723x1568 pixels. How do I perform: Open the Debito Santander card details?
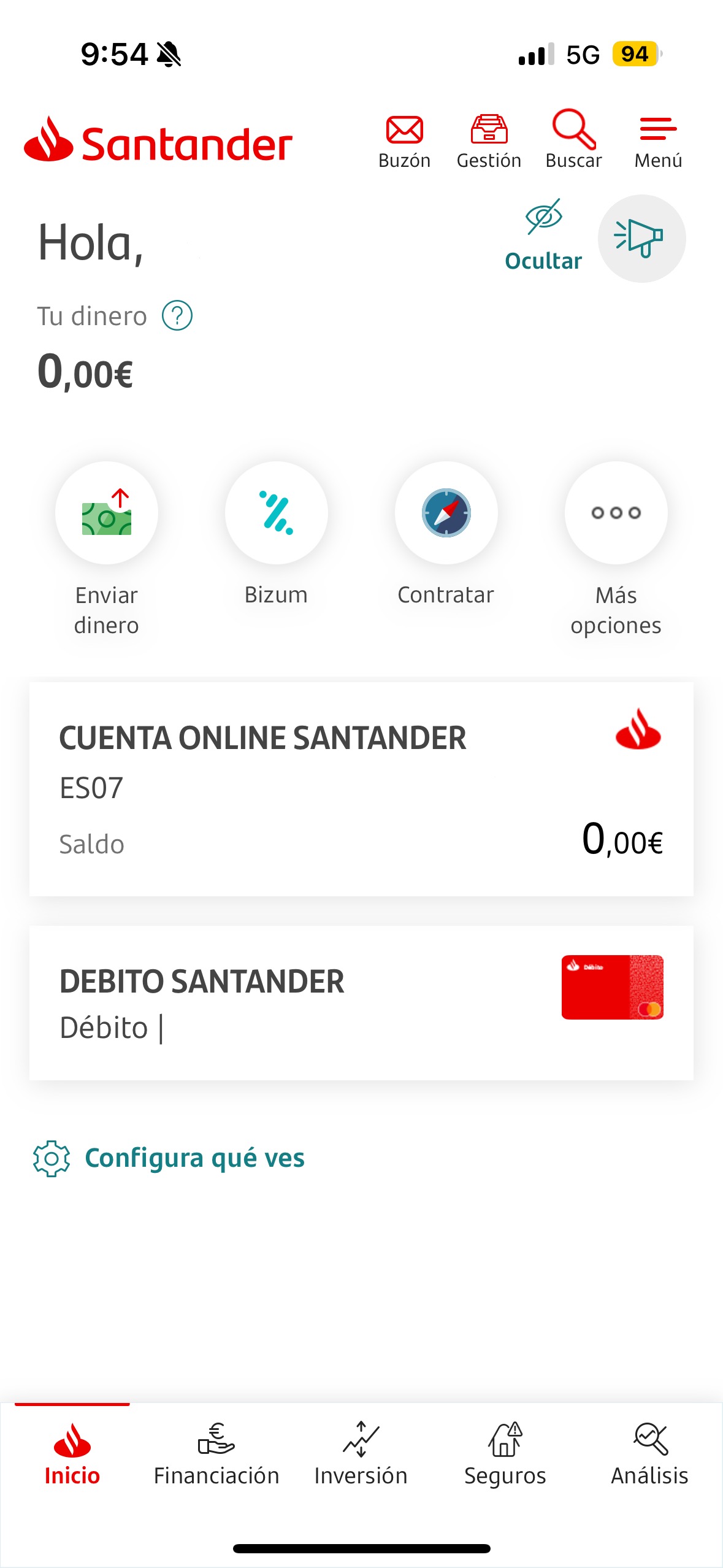point(361,1003)
